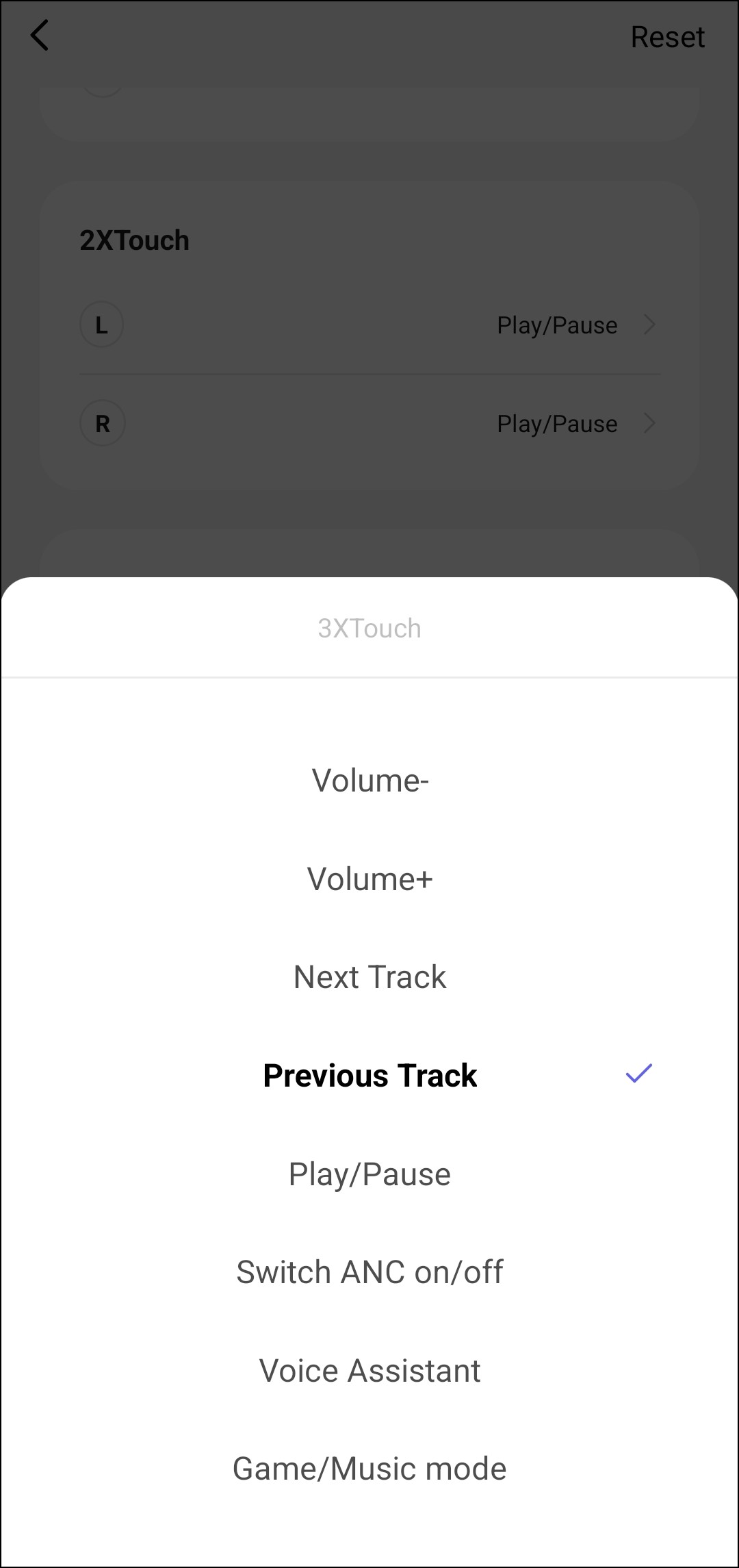The image size is (739, 1568).
Task: Set 3XTouch to Play/Pause in the list
Action: 369,1174
